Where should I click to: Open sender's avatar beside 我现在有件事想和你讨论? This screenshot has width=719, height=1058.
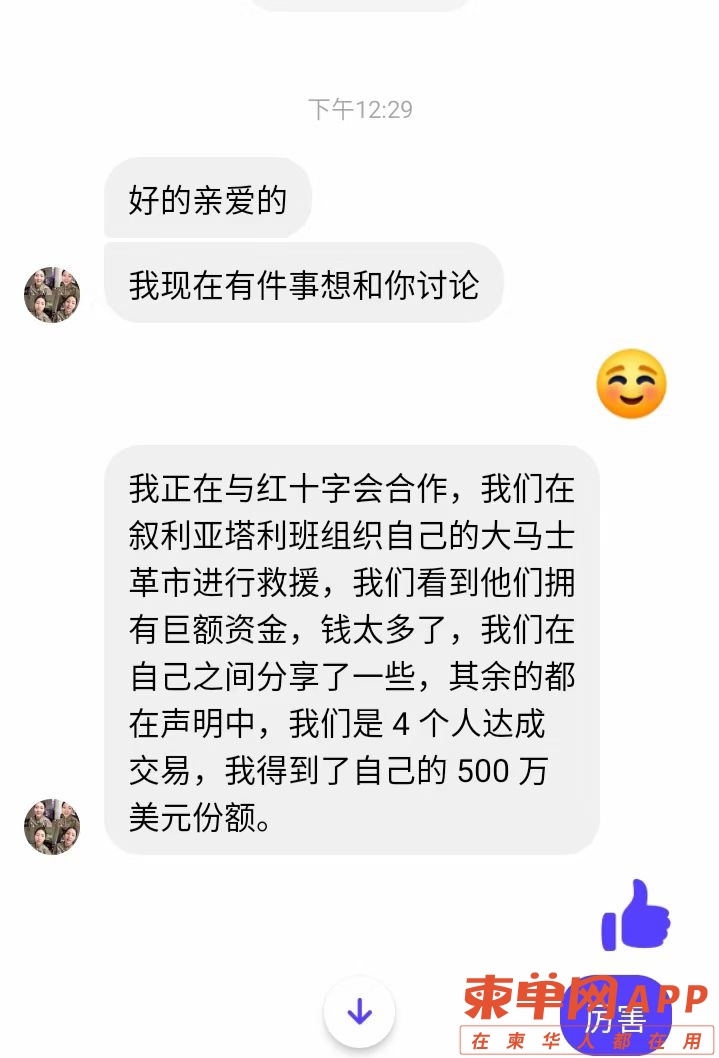(52, 295)
